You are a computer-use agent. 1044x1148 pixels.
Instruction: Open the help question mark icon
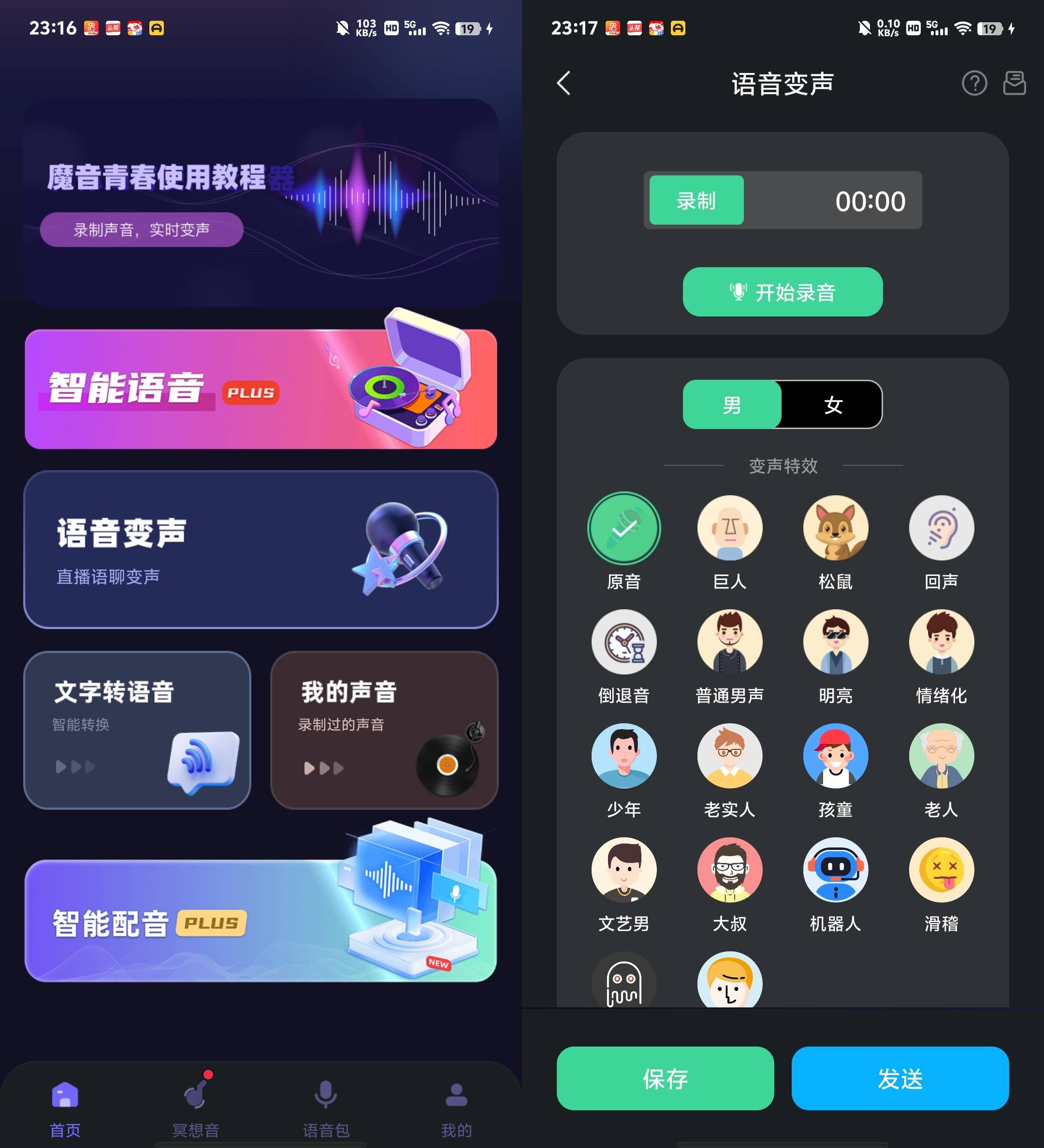974,83
